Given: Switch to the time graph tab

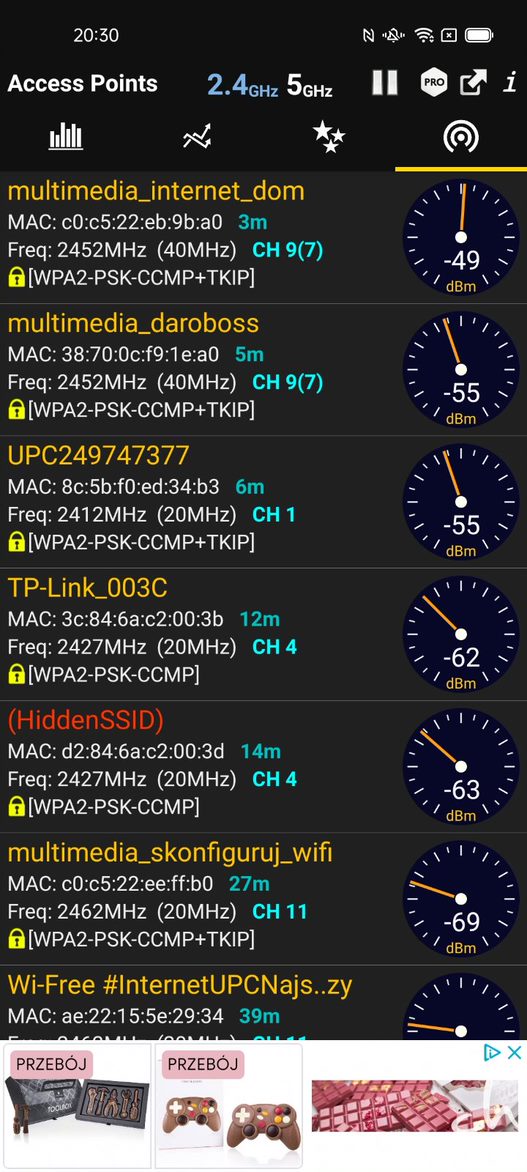Looking at the screenshot, I should [197, 137].
